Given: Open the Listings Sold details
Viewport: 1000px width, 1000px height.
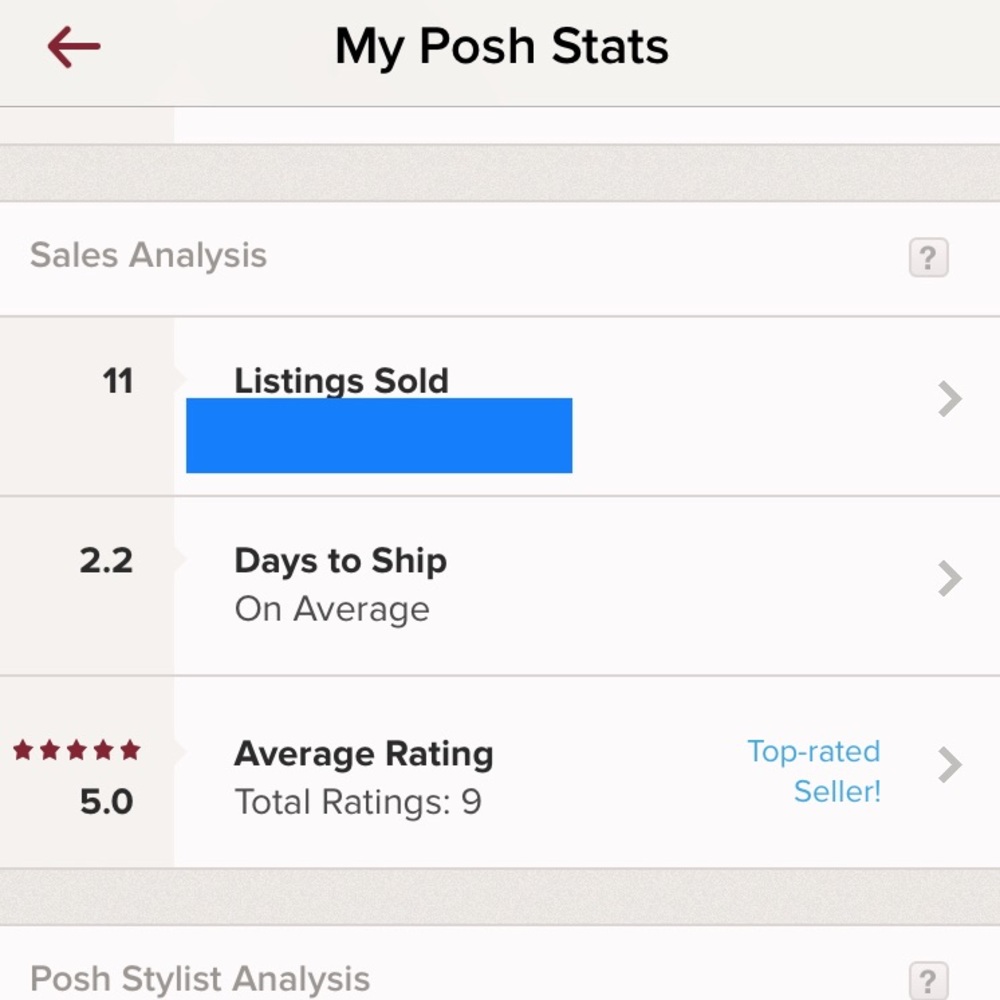Looking at the screenshot, I should [949, 400].
